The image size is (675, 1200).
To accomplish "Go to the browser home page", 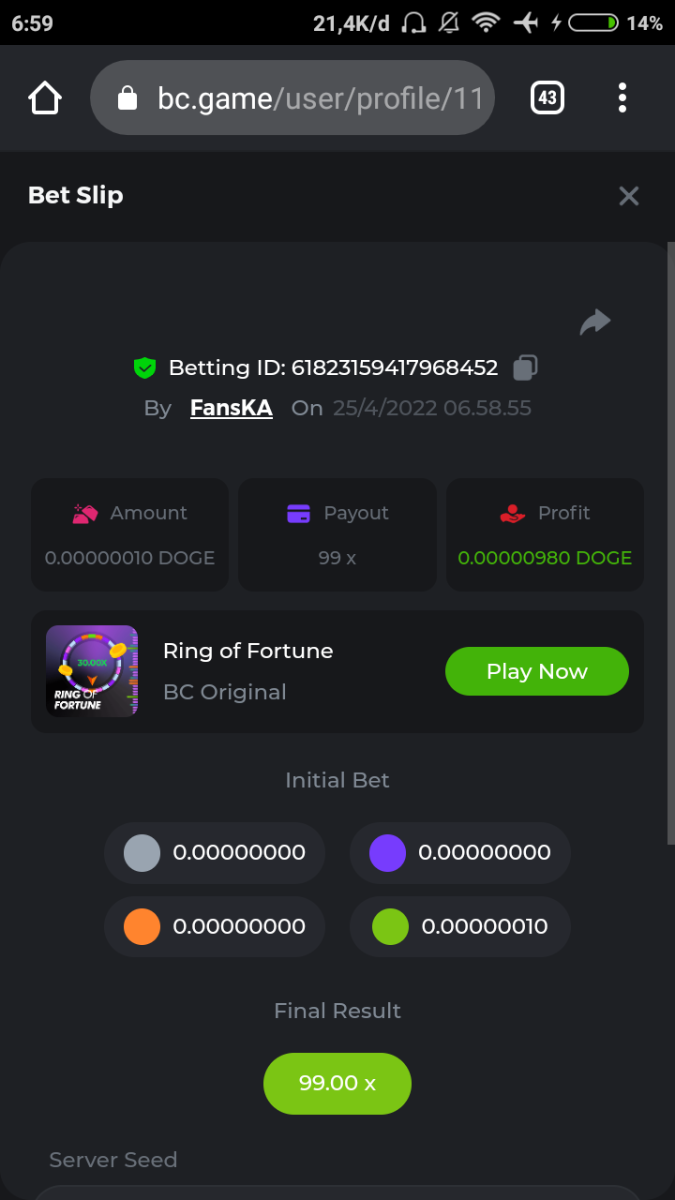I will click(45, 98).
